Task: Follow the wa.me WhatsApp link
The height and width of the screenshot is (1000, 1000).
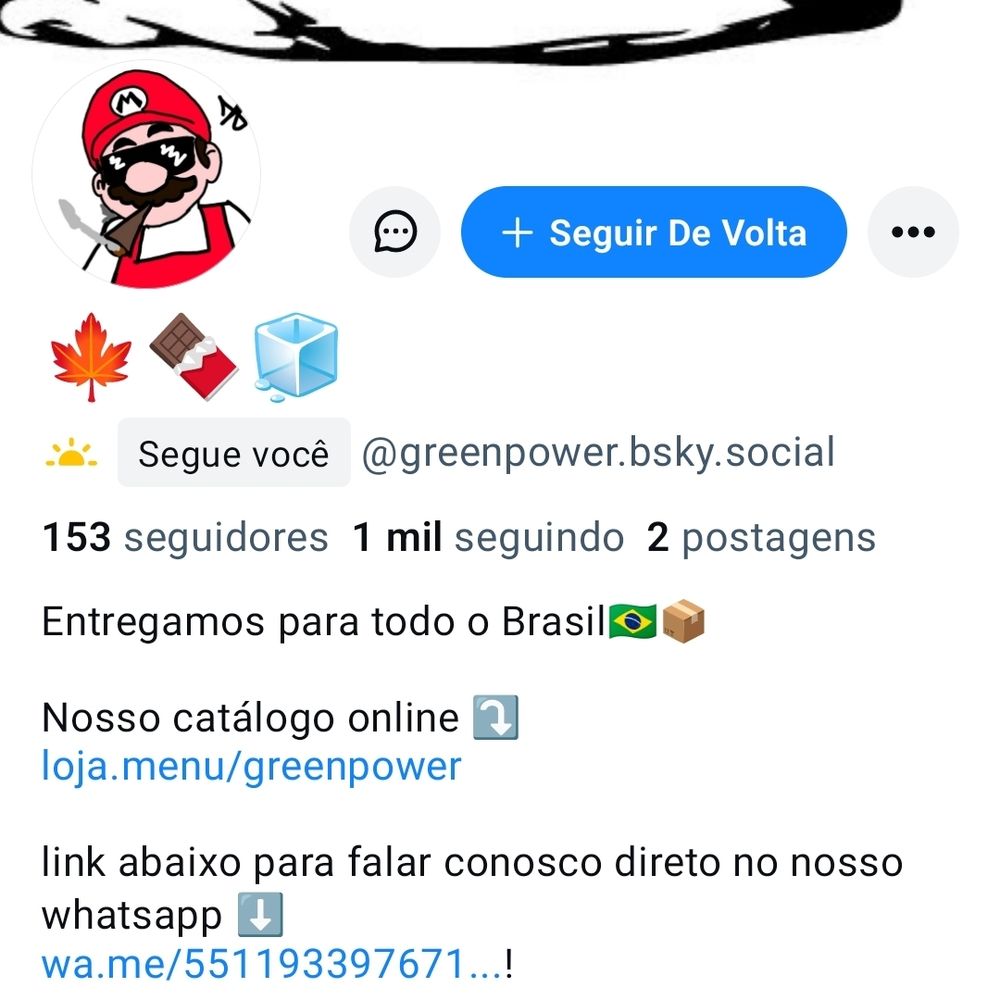Action: [x=270, y=965]
